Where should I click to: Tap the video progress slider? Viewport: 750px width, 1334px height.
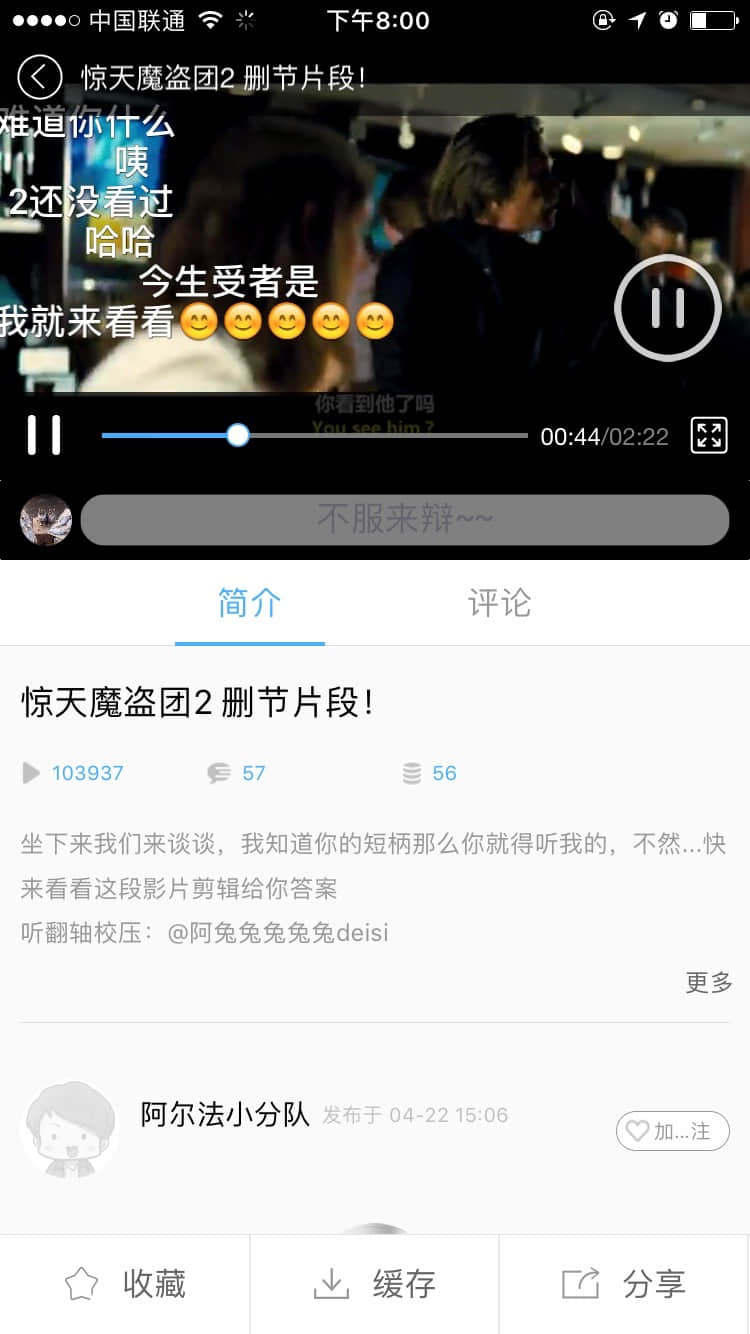tap(238, 435)
